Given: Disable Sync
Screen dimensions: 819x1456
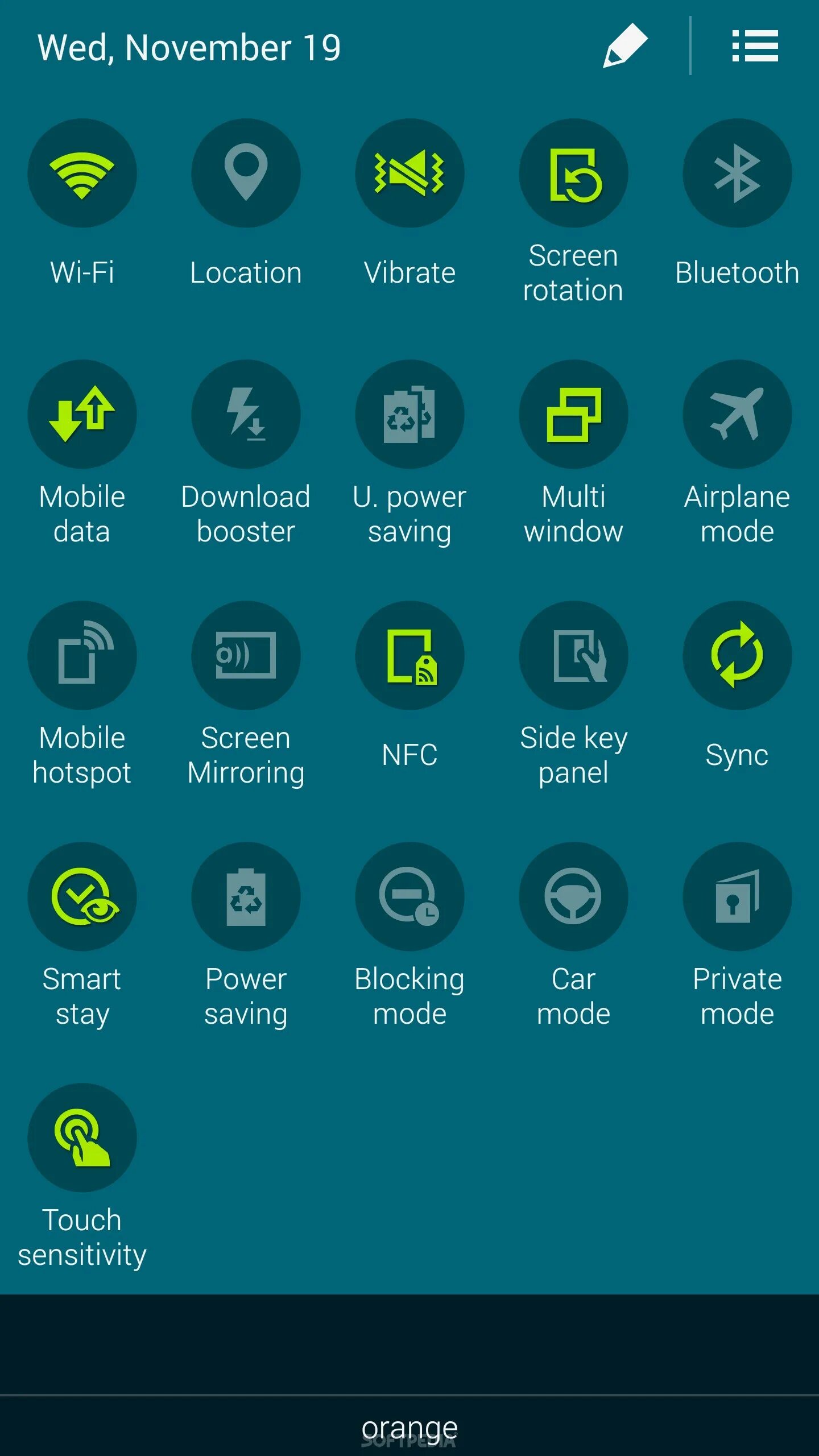Looking at the screenshot, I should pyautogui.click(x=737, y=655).
